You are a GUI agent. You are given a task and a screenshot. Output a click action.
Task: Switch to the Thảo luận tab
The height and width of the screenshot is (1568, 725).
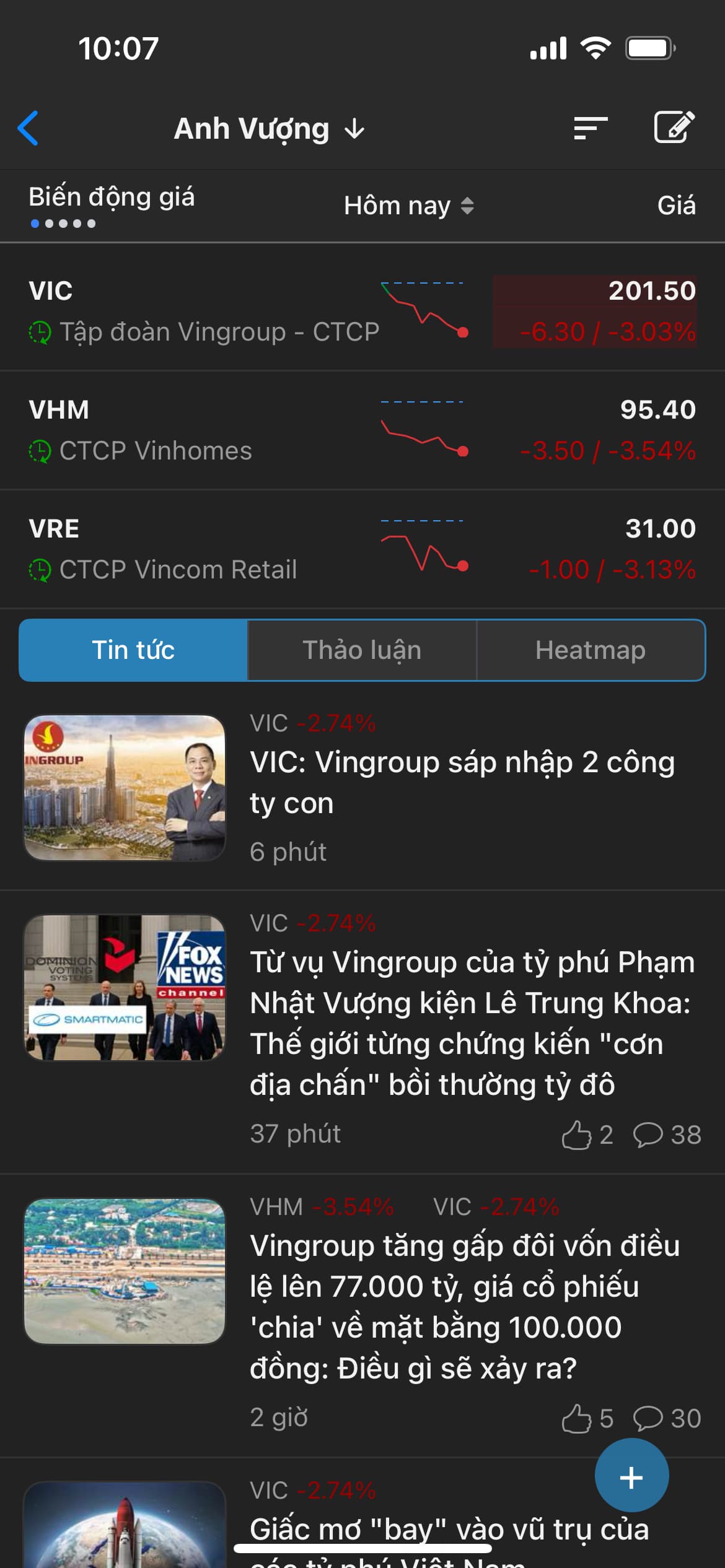362,650
